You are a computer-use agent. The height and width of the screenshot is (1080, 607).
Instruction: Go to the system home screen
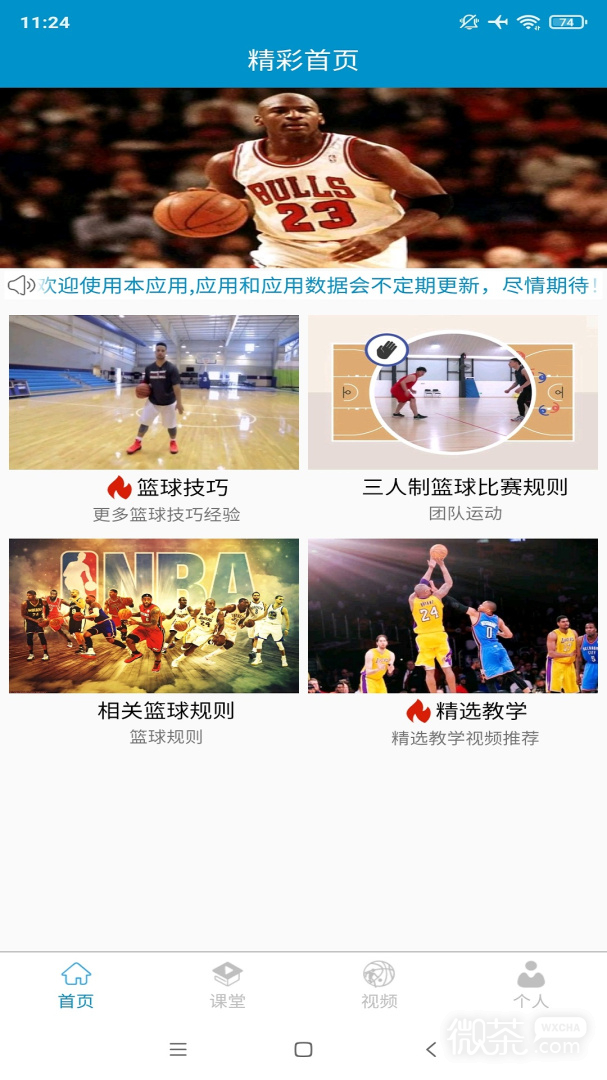pyautogui.click(x=303, y=1049)
